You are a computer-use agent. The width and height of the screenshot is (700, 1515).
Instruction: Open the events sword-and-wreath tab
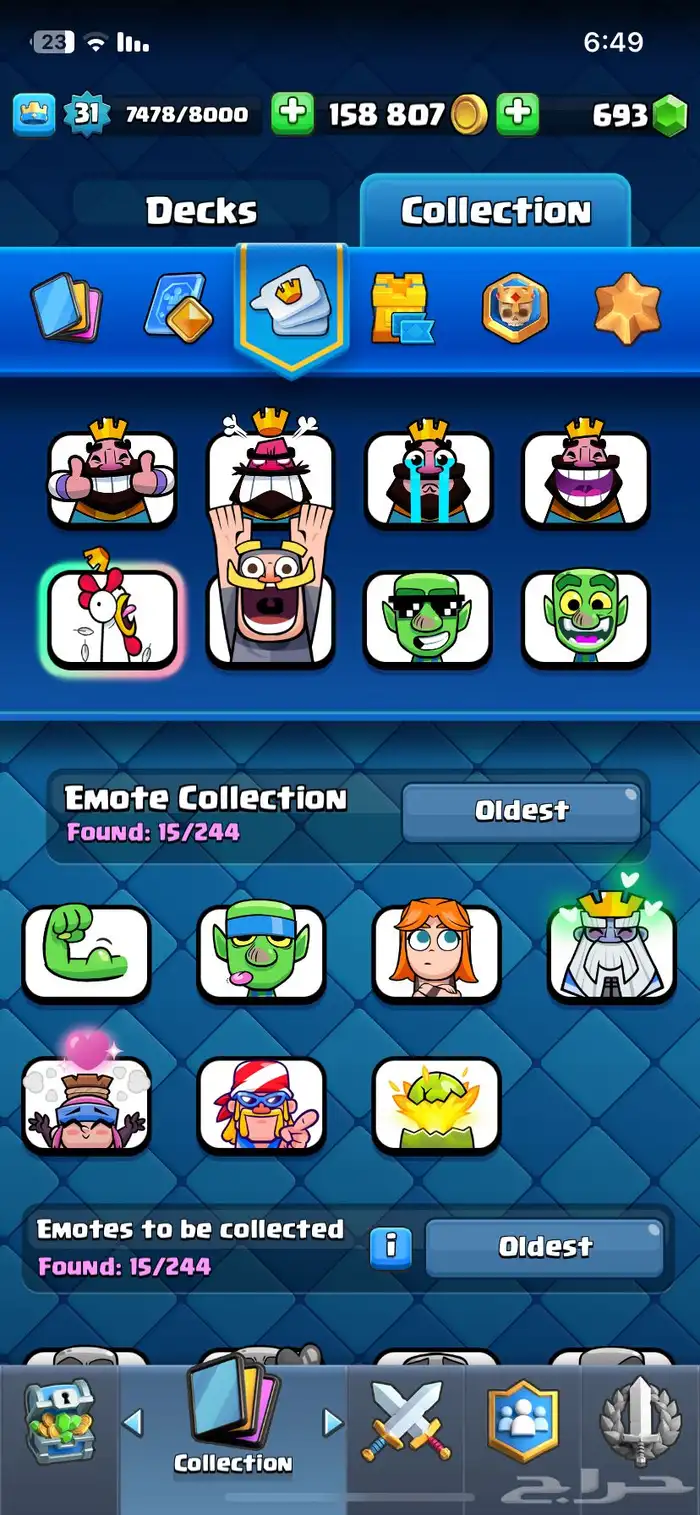(640, 1421)
